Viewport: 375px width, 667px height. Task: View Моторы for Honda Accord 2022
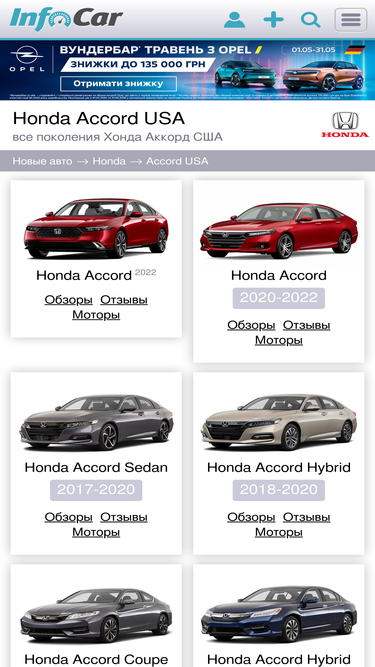[x=96, y=315]
